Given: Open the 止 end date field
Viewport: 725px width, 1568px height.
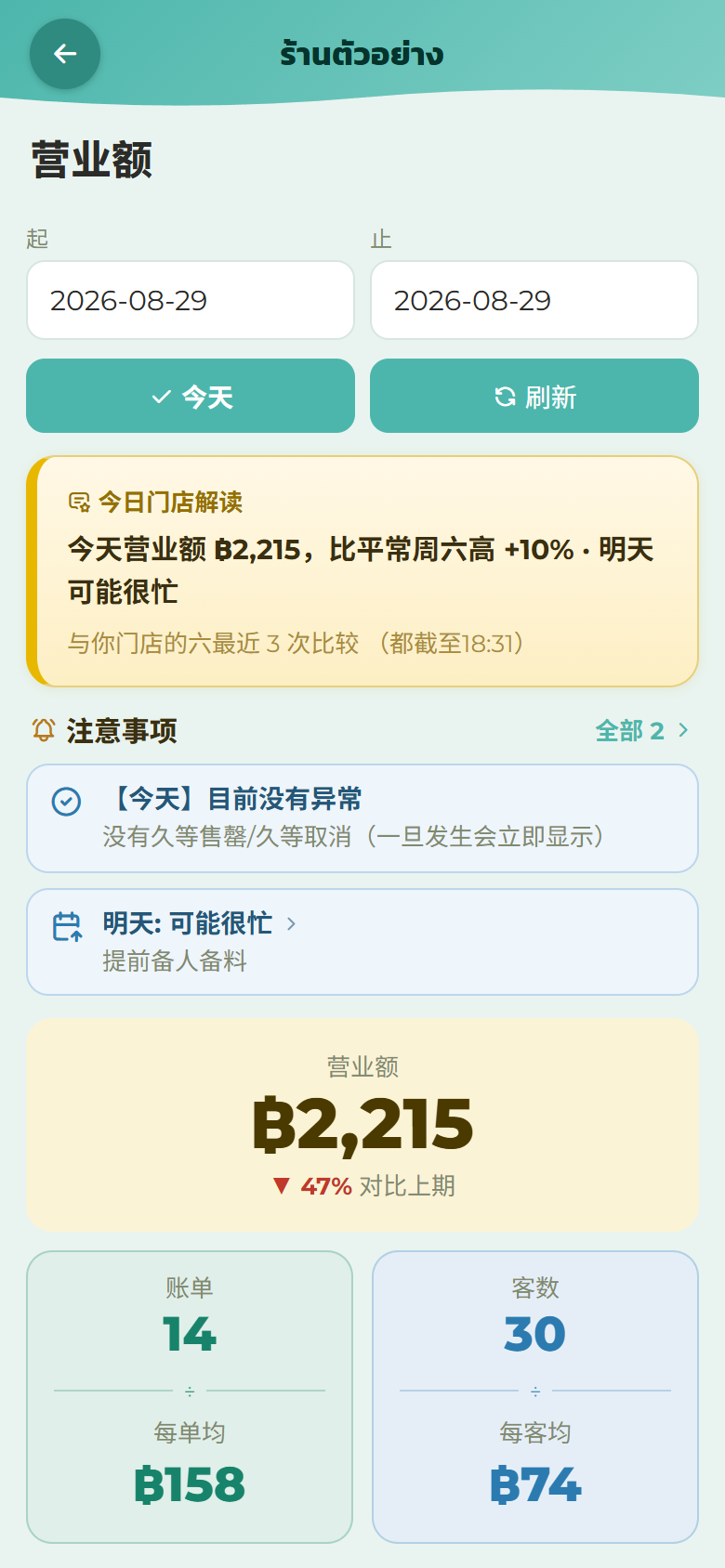Looking at the screenshot, I should point(534,300).
